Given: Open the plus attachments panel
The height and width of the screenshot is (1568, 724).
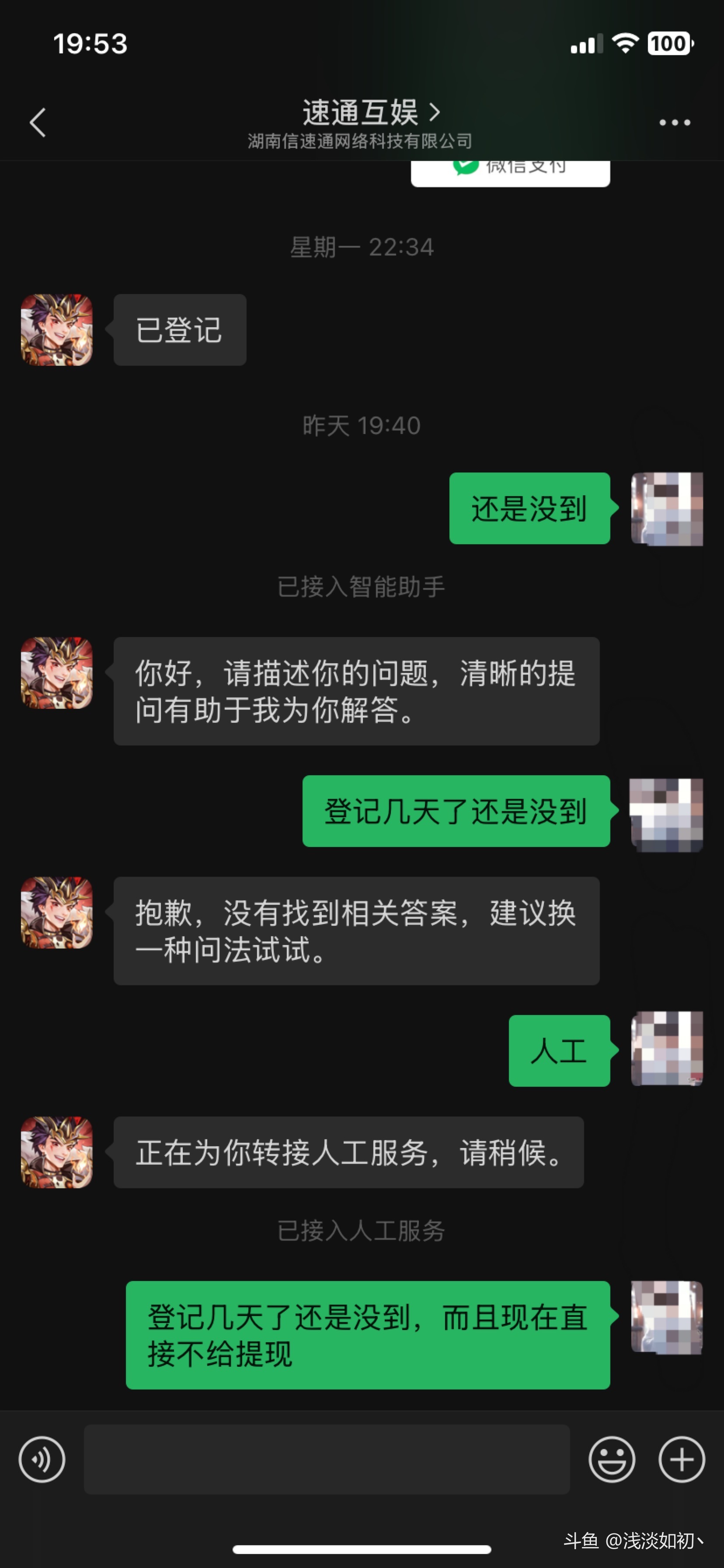Looking at the screenshot, I should point(682,1459).
